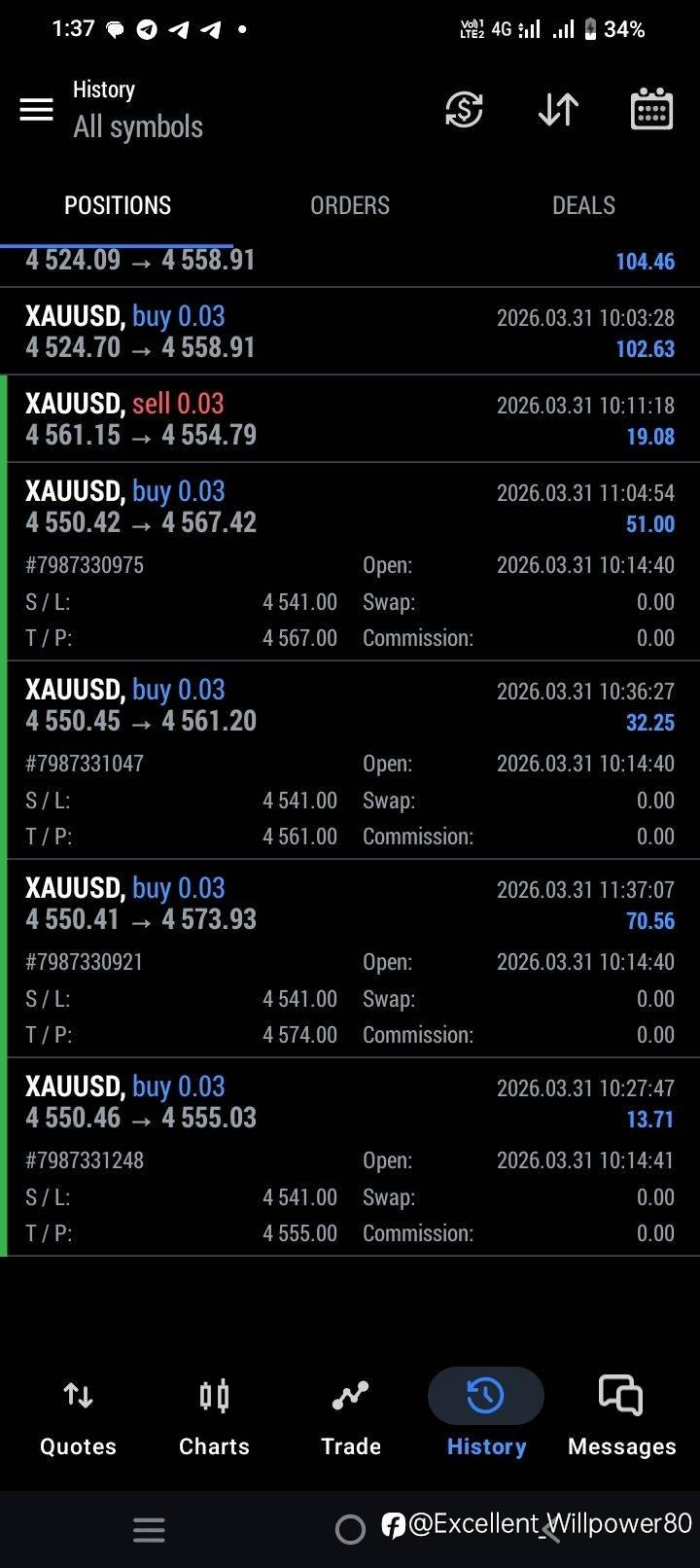Viewport: 700px width, 1568px height.
Task: Collapse position #7987330975 with profit 51.00
Action: [350, 562]
